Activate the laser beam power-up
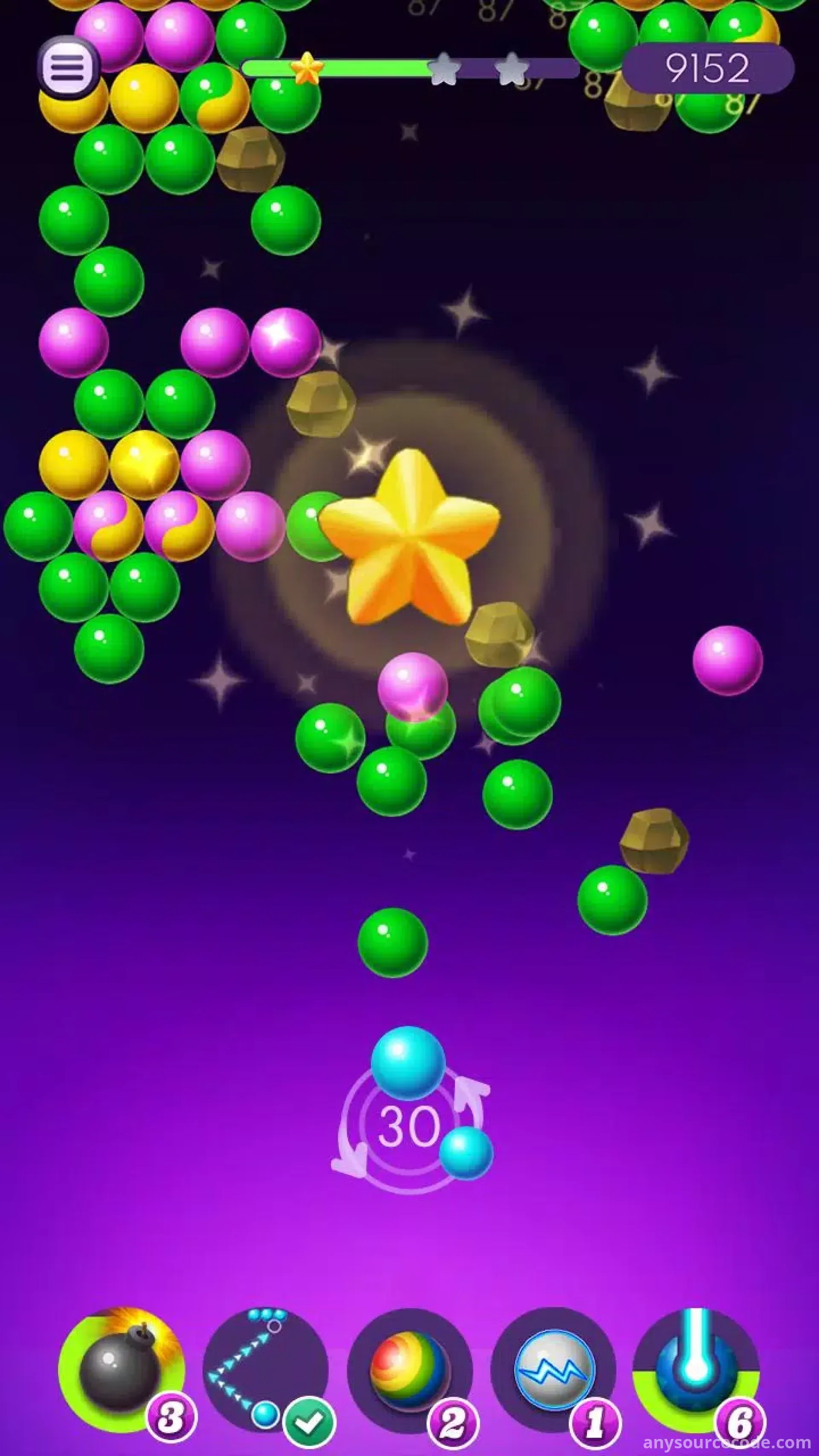819x1456 pixels. pyautogui.click(x=696, y=1371)
